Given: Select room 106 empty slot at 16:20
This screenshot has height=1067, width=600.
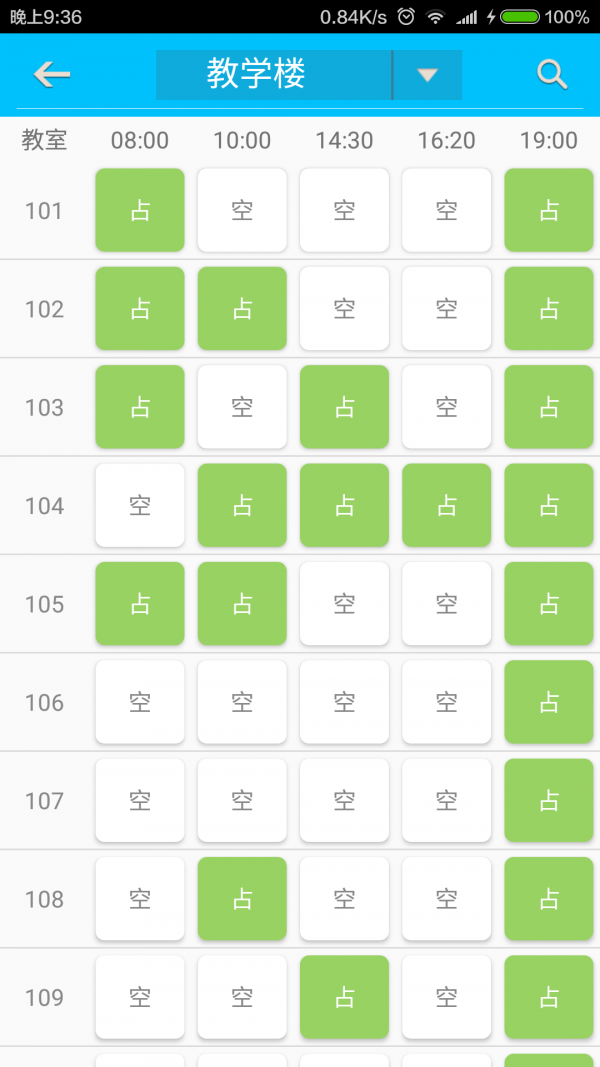Looking at the screenshot, I should tap(446, 702).
